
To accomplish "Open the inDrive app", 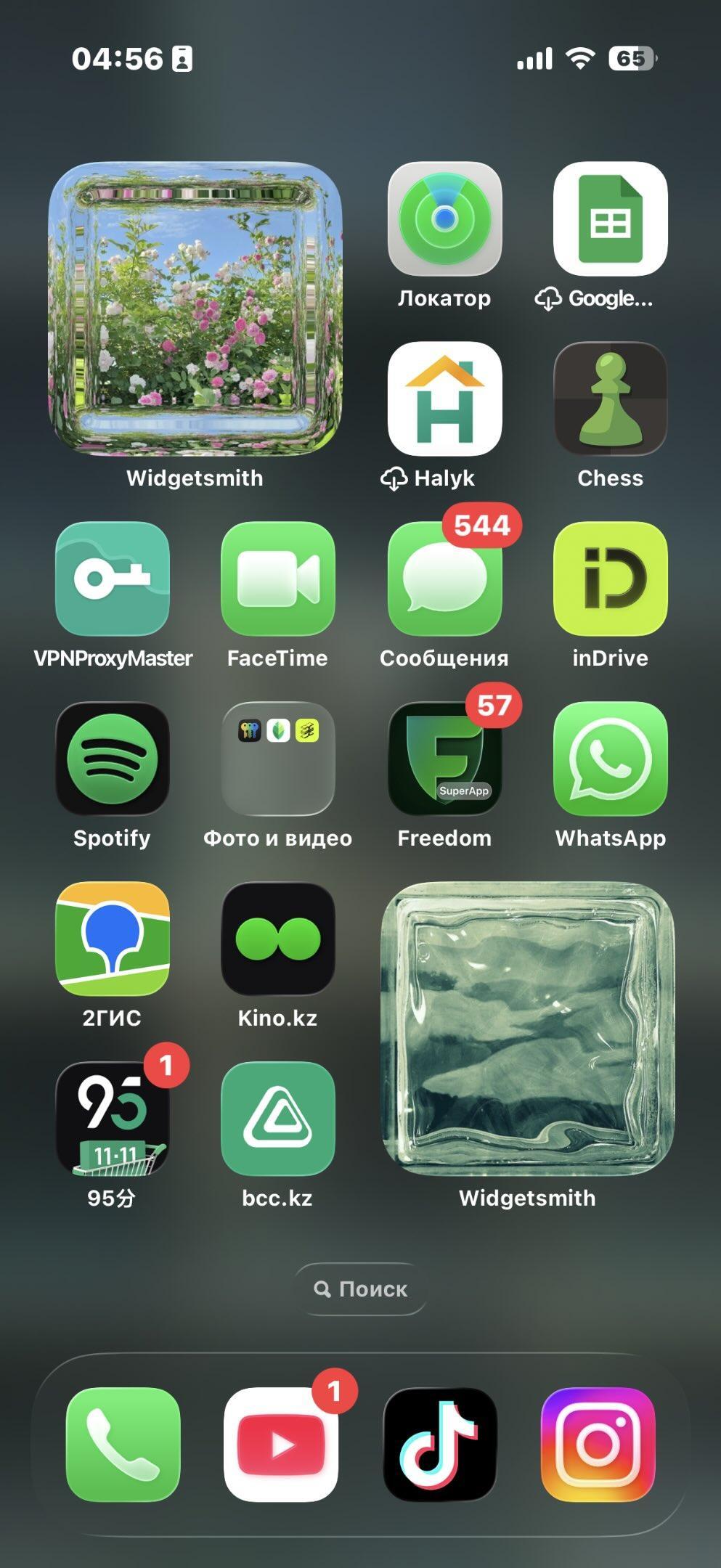I will (x=610, y=579).
